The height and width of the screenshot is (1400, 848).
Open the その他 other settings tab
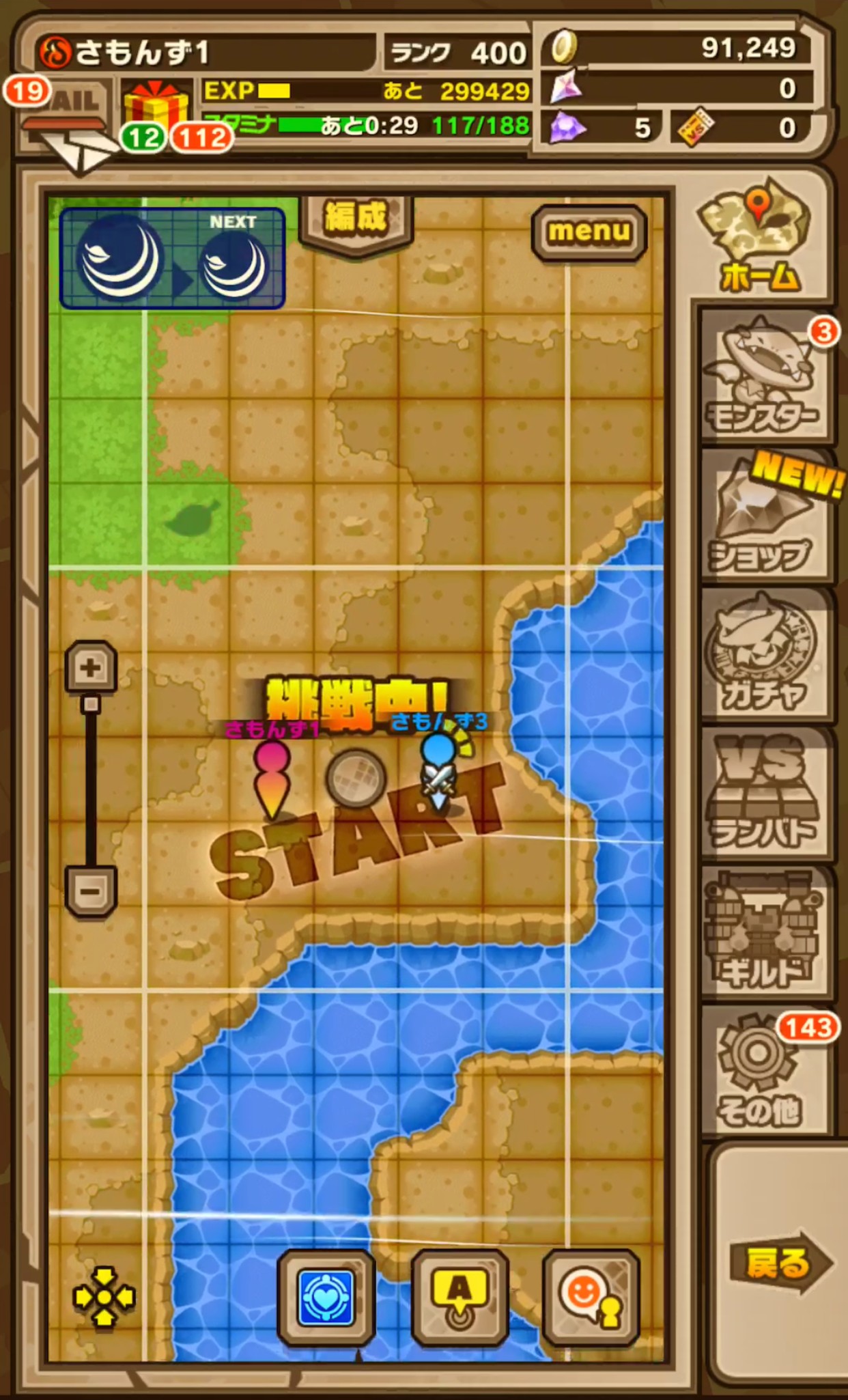pyautogui.click(x=765, y=1072)
